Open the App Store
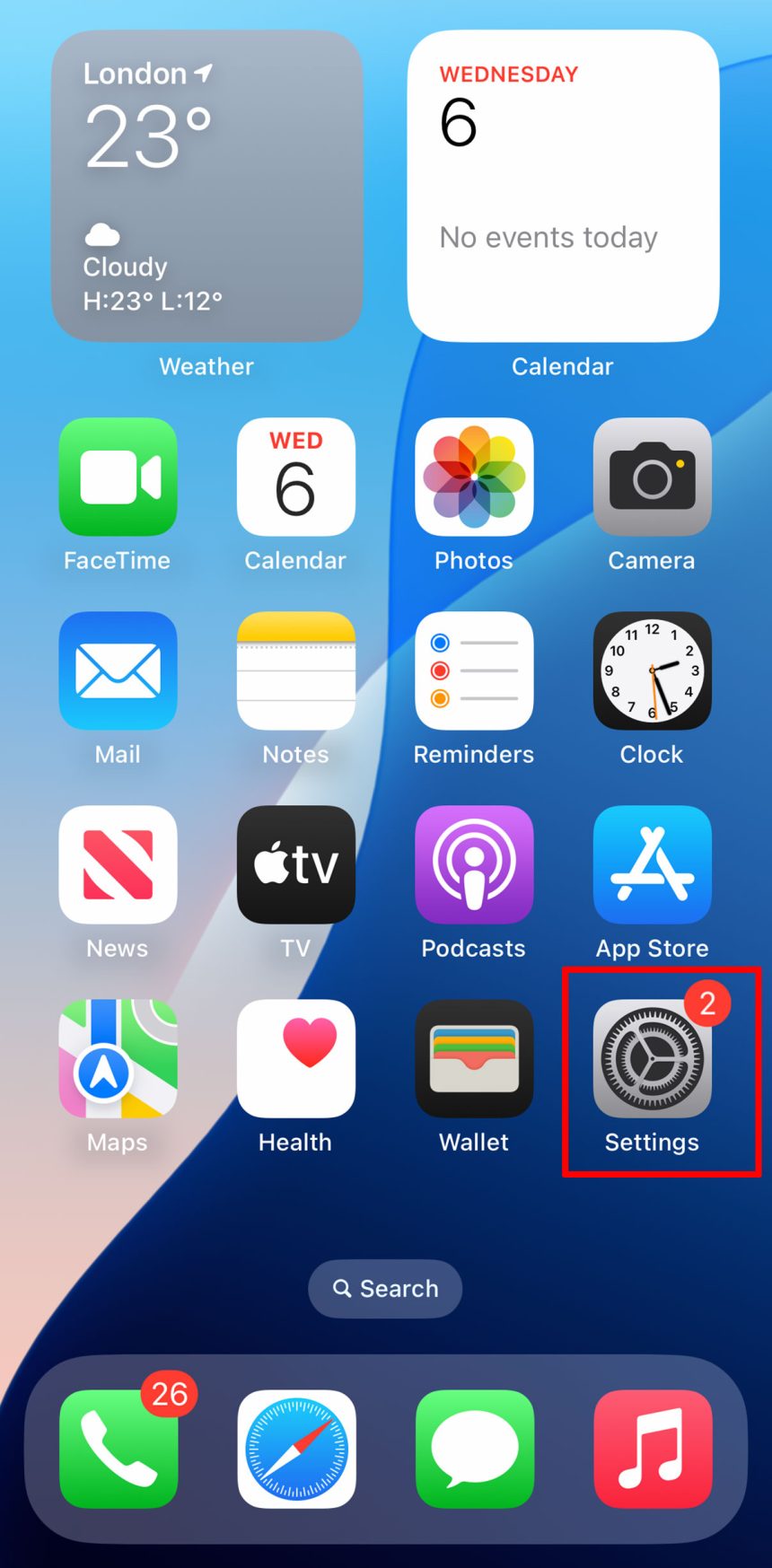This screenshot has height=1568, width=772. (653, 864)
